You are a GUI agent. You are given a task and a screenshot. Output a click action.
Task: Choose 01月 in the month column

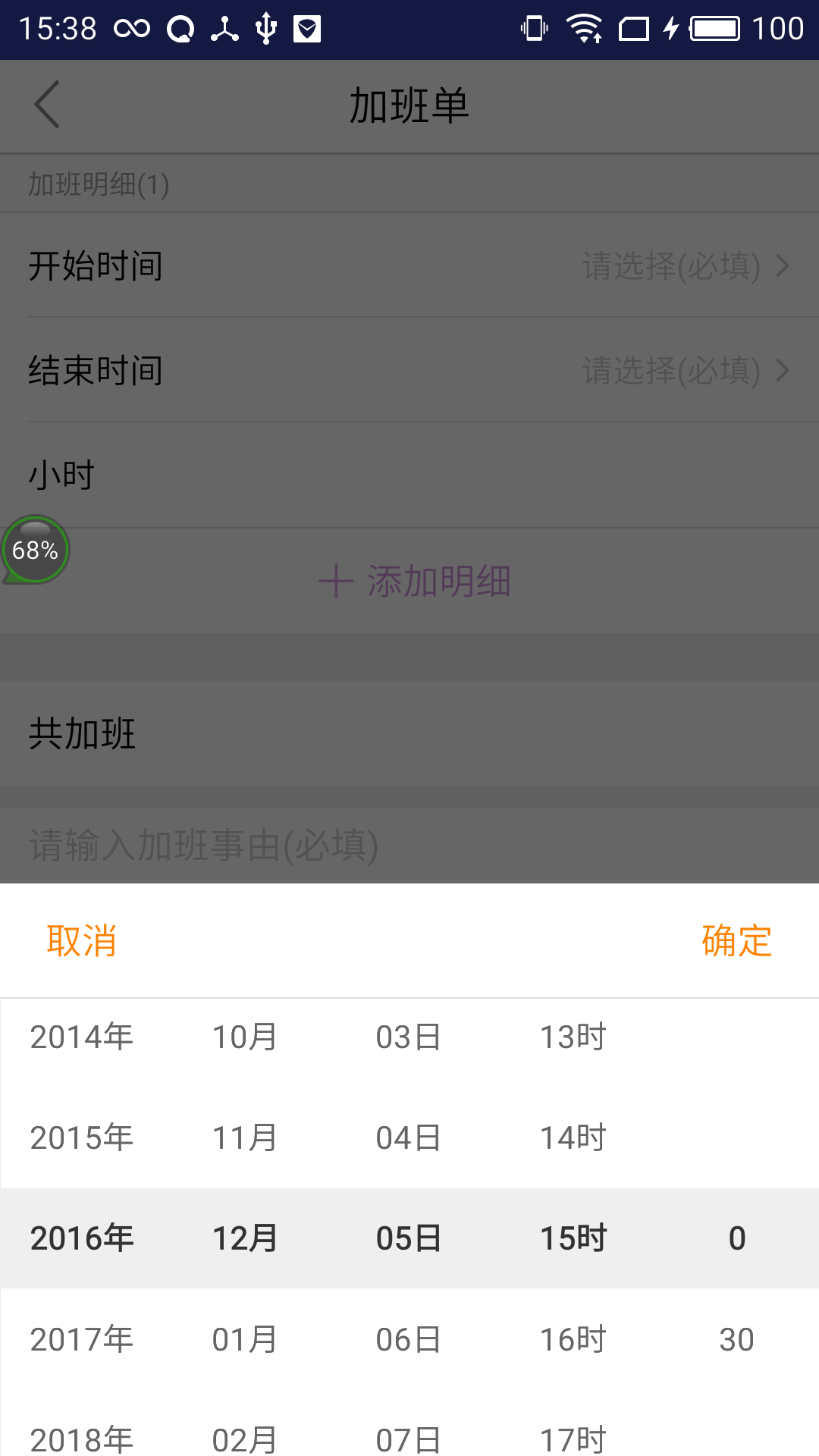(x=245, y=1339)
